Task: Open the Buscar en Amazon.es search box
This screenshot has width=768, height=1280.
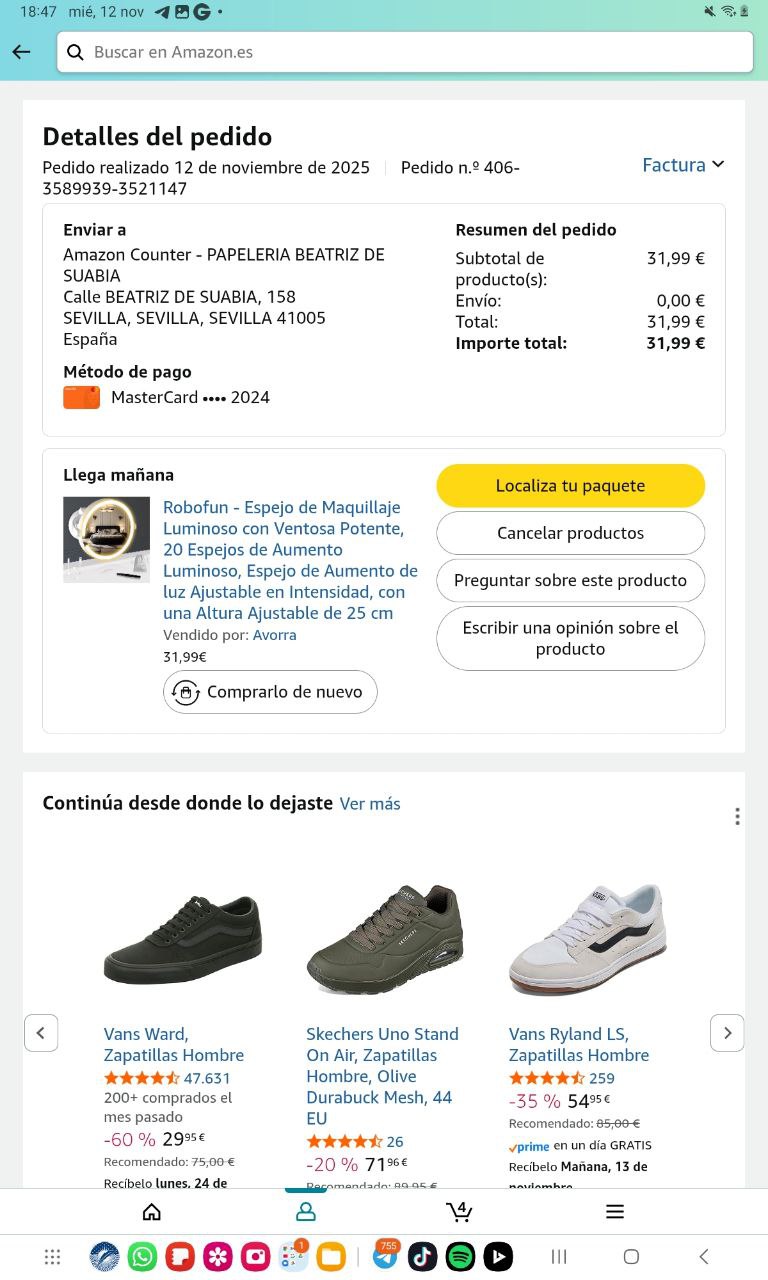Action: point(404,52)
